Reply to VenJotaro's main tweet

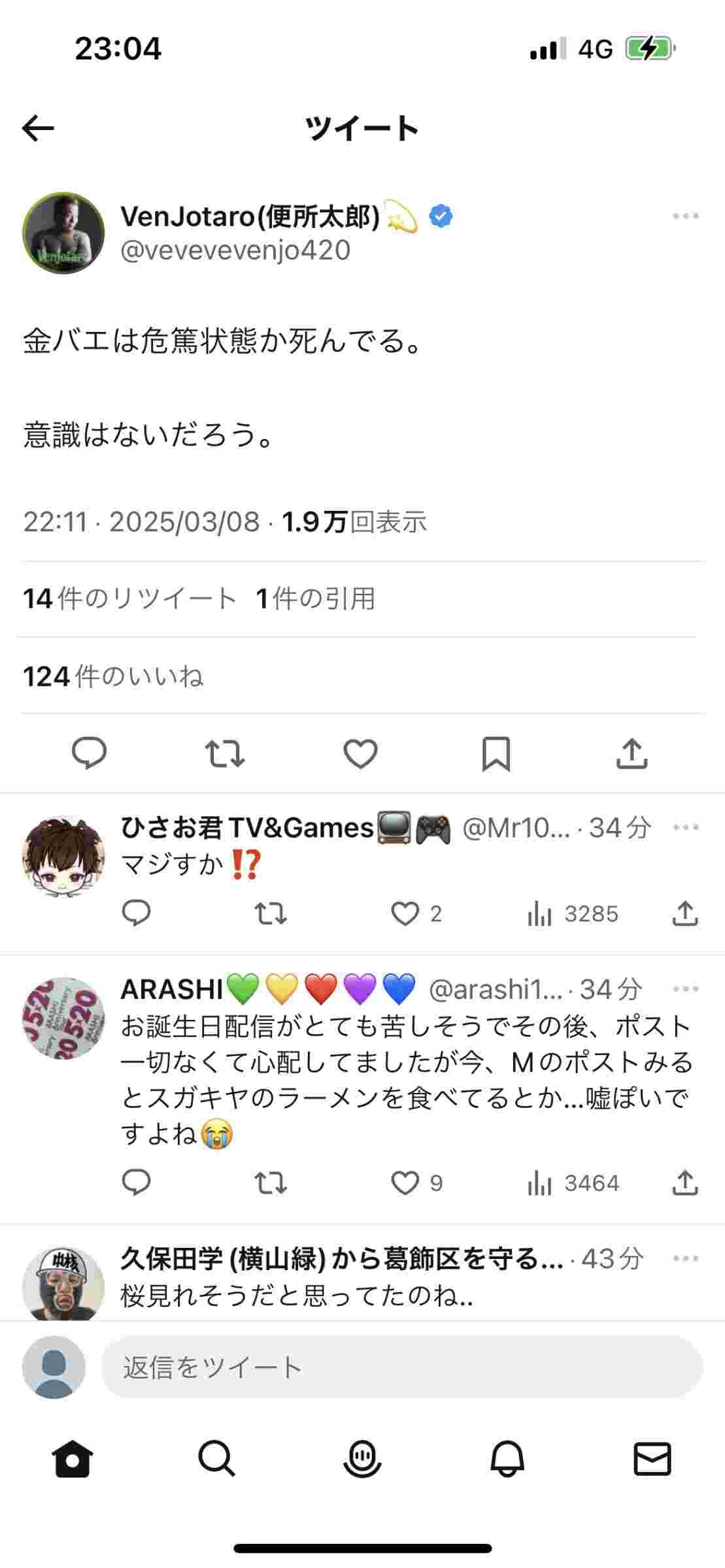click(x=89, y=753)
